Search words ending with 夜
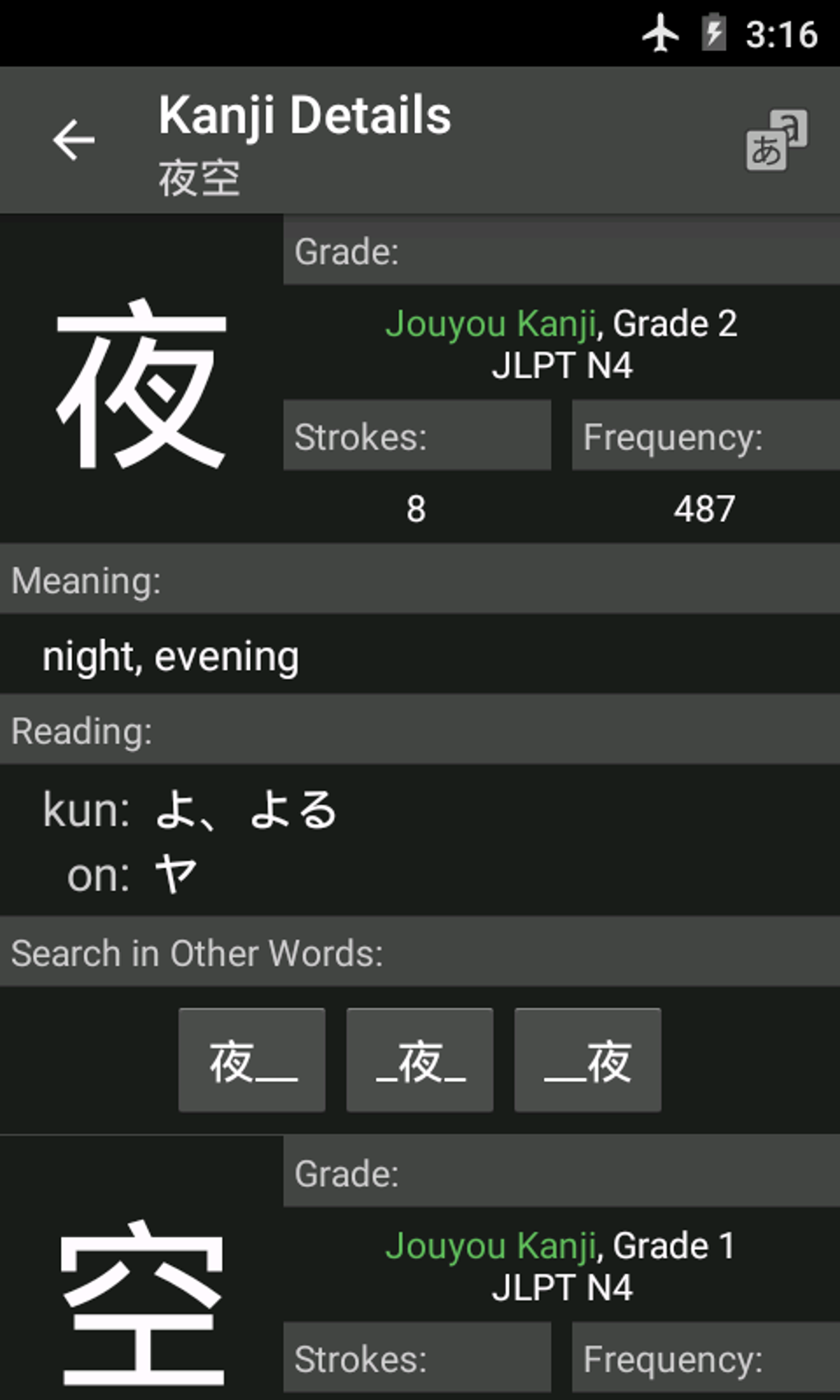 [587, 1060]
